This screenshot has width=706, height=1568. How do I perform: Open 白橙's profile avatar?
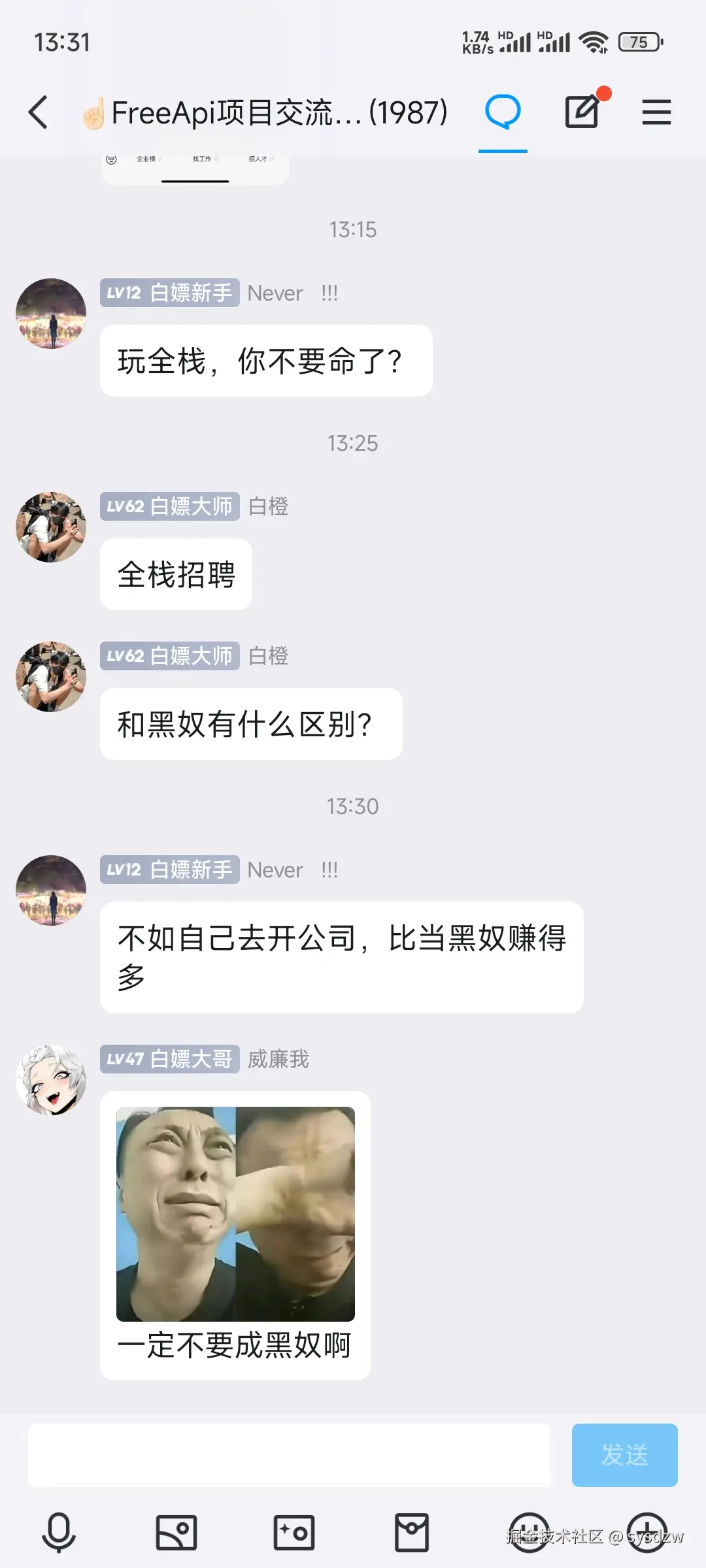(51, 527)
